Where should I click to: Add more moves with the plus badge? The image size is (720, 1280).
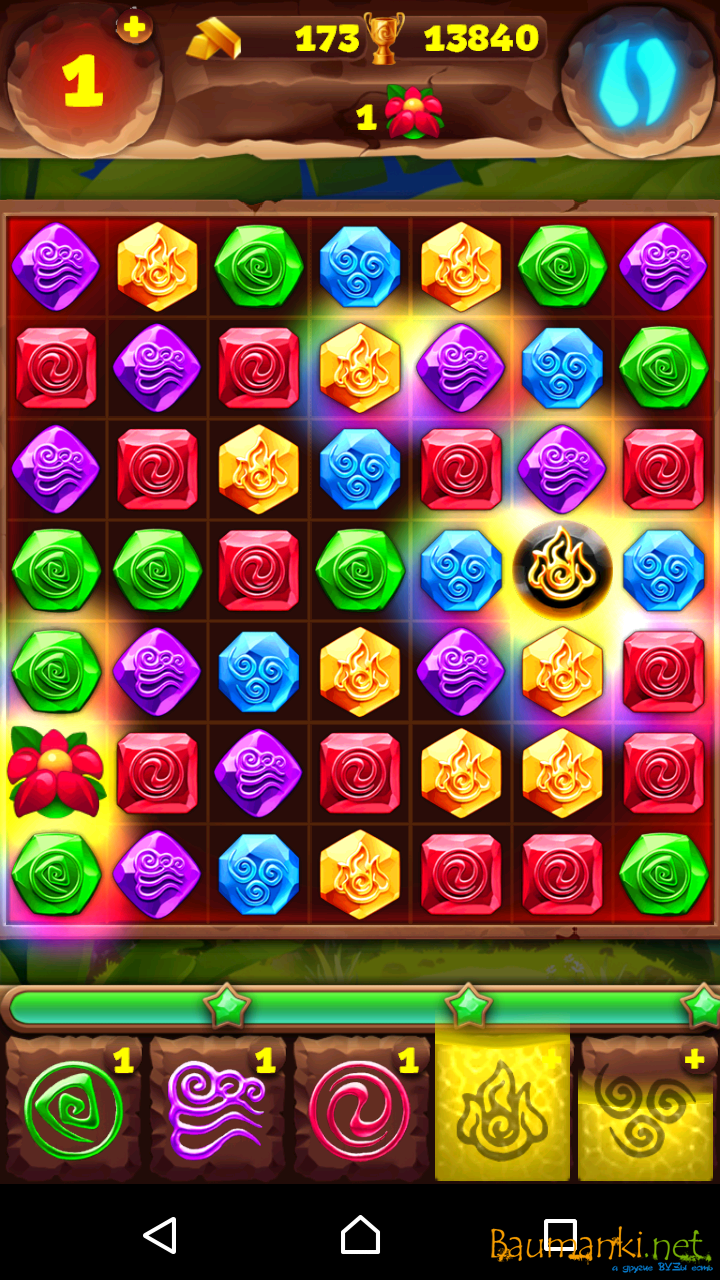[133, 27]
